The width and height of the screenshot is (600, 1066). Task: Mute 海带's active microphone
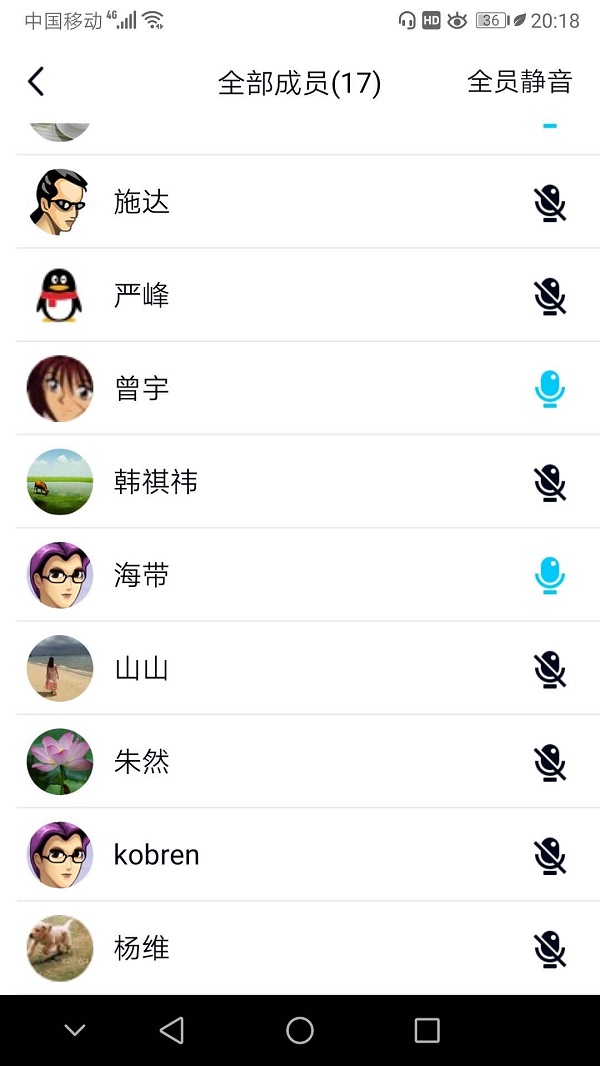549,576
